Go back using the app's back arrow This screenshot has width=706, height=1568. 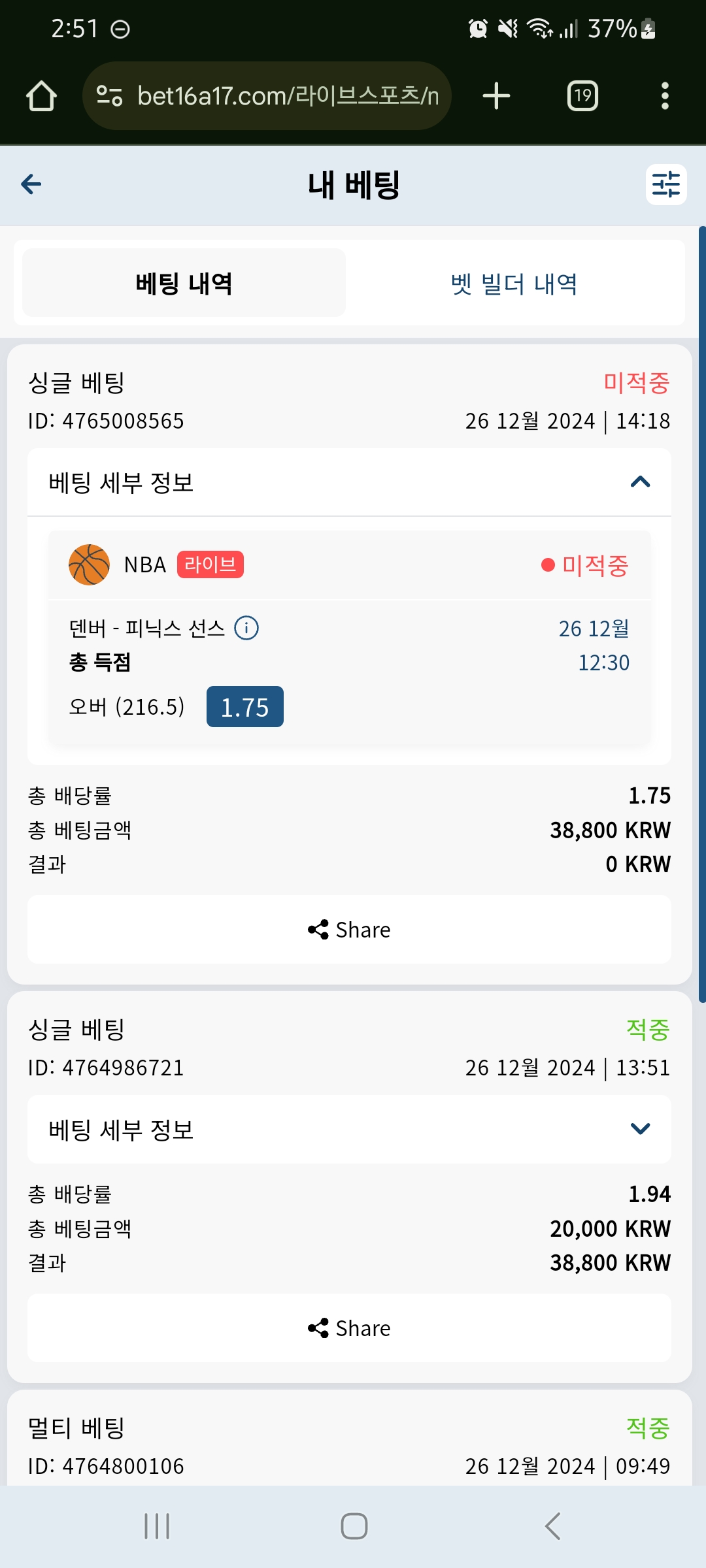point(31,184)
